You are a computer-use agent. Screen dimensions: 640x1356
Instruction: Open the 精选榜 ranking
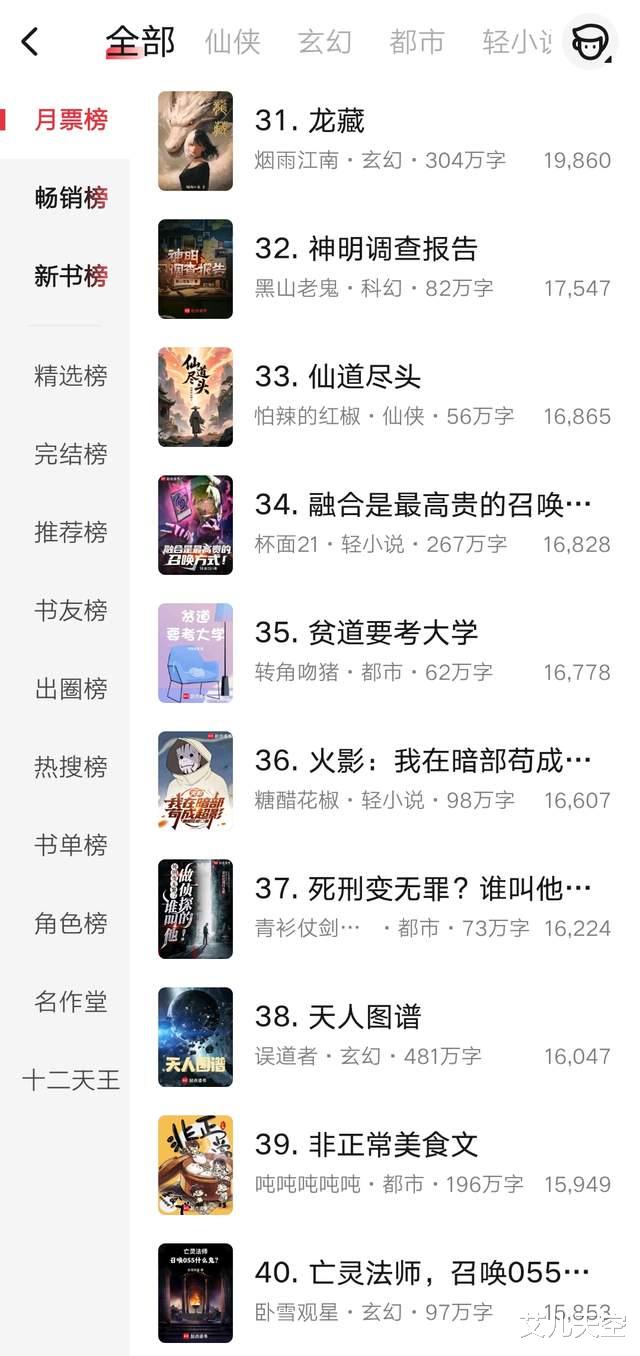(71, 376)
